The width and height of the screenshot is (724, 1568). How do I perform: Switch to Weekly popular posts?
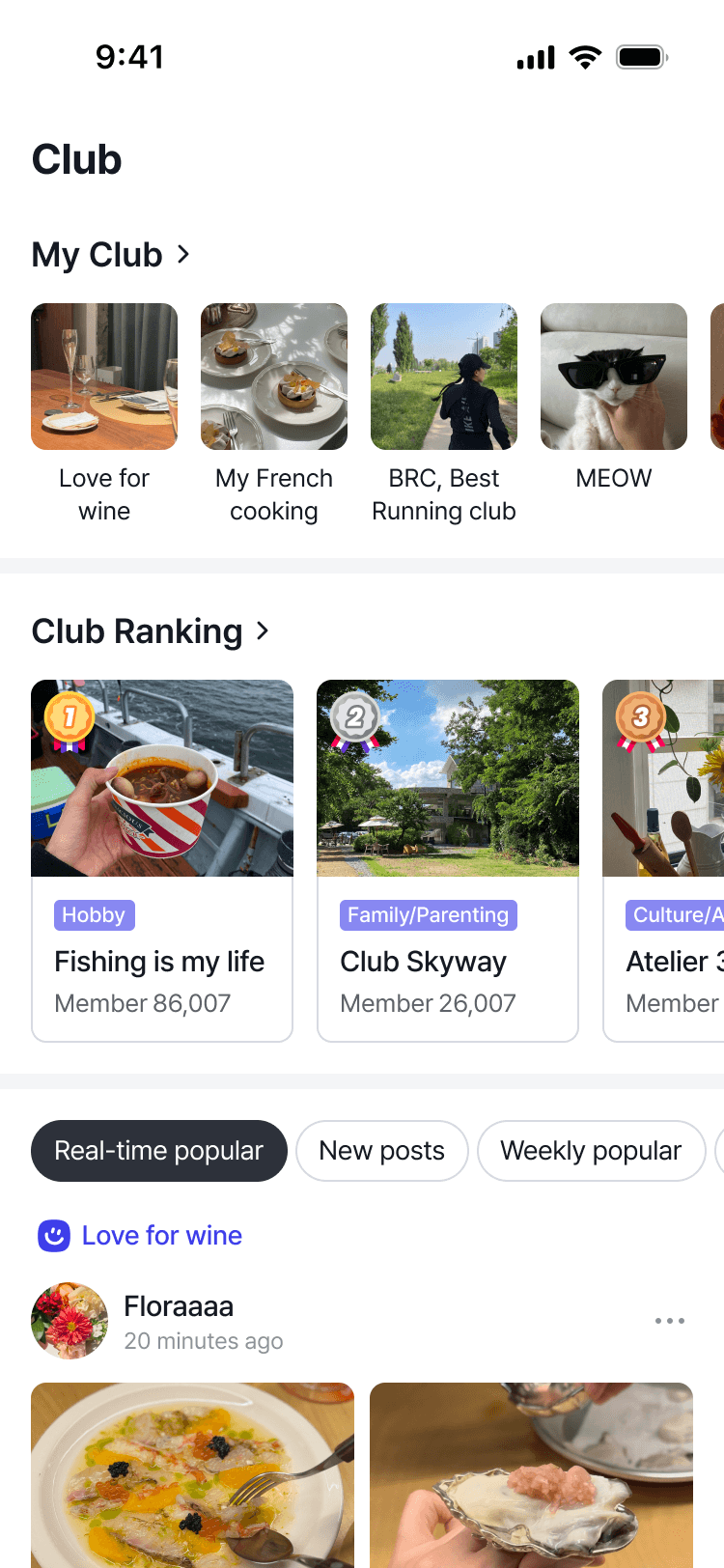pyautogui.click(x=591, y=1151)
